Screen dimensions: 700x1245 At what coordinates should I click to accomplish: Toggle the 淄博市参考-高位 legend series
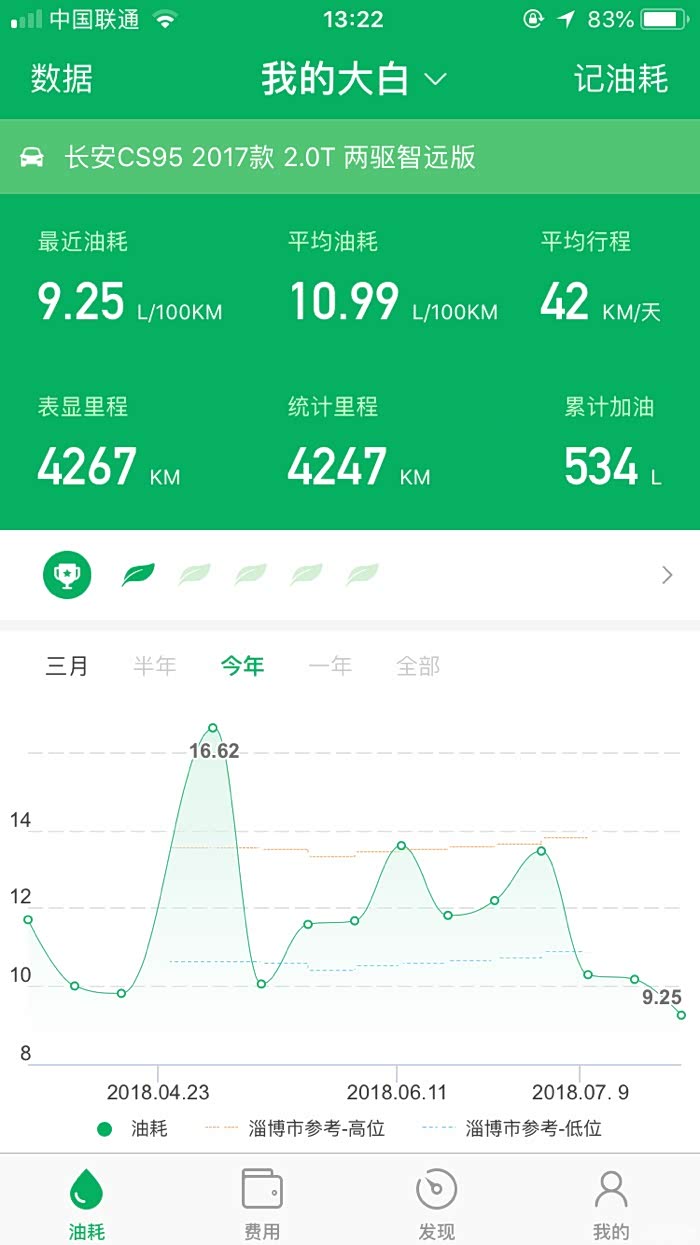pyautogui.click(x=295, y=1129)
